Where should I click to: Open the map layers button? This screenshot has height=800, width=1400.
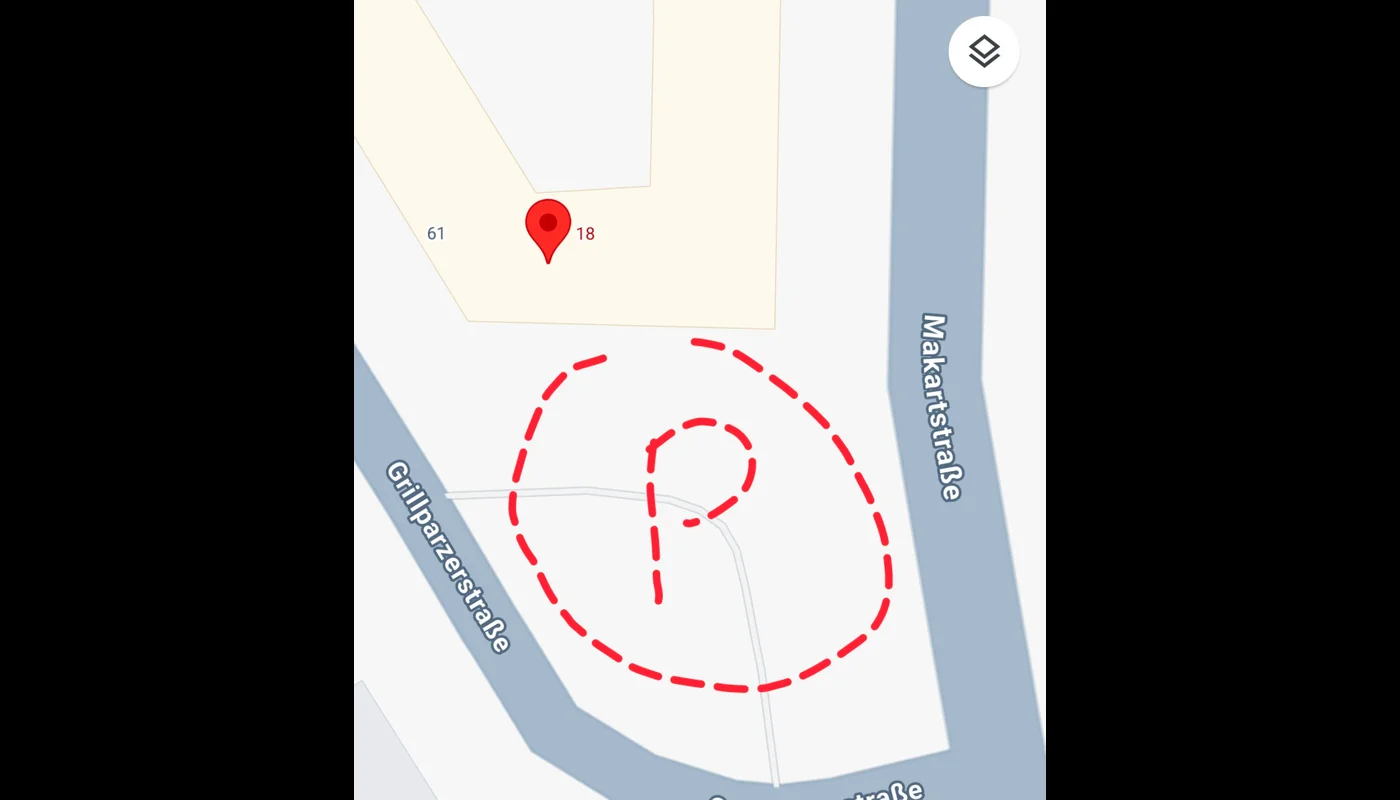984,52
